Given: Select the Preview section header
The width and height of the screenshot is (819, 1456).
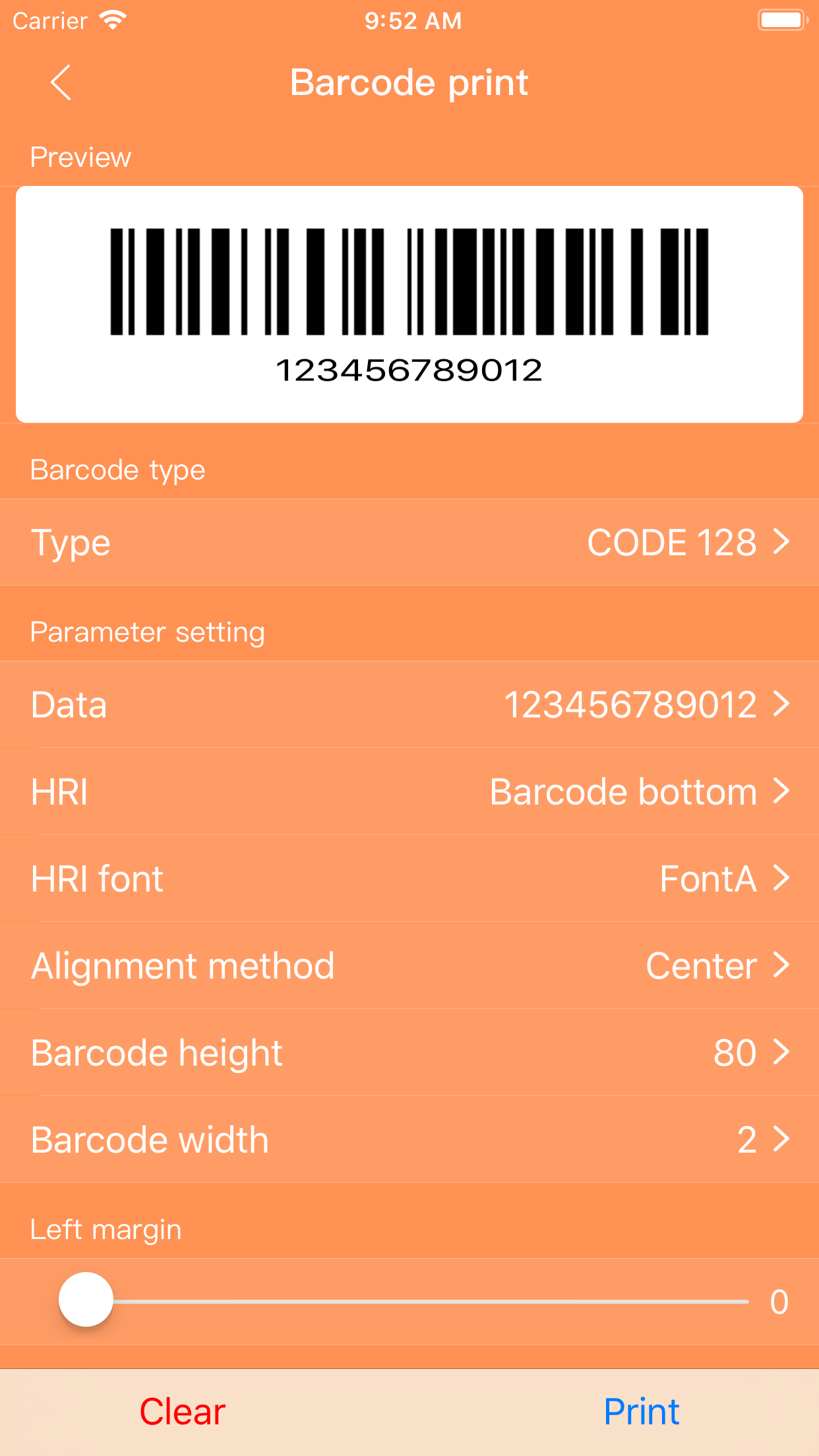Looking at the screenshot, I should (x=80, y=156).
